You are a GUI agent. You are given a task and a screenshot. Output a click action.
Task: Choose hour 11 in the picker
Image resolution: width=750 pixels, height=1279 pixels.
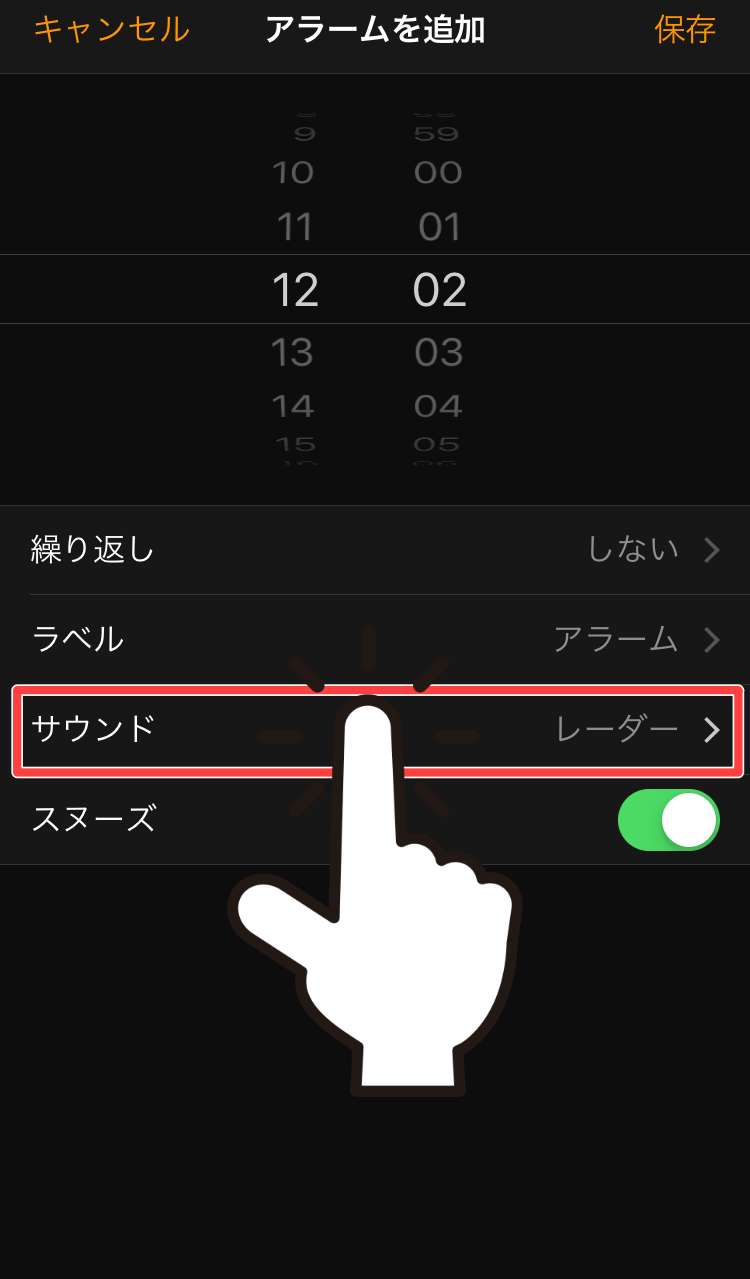(295, 228)
